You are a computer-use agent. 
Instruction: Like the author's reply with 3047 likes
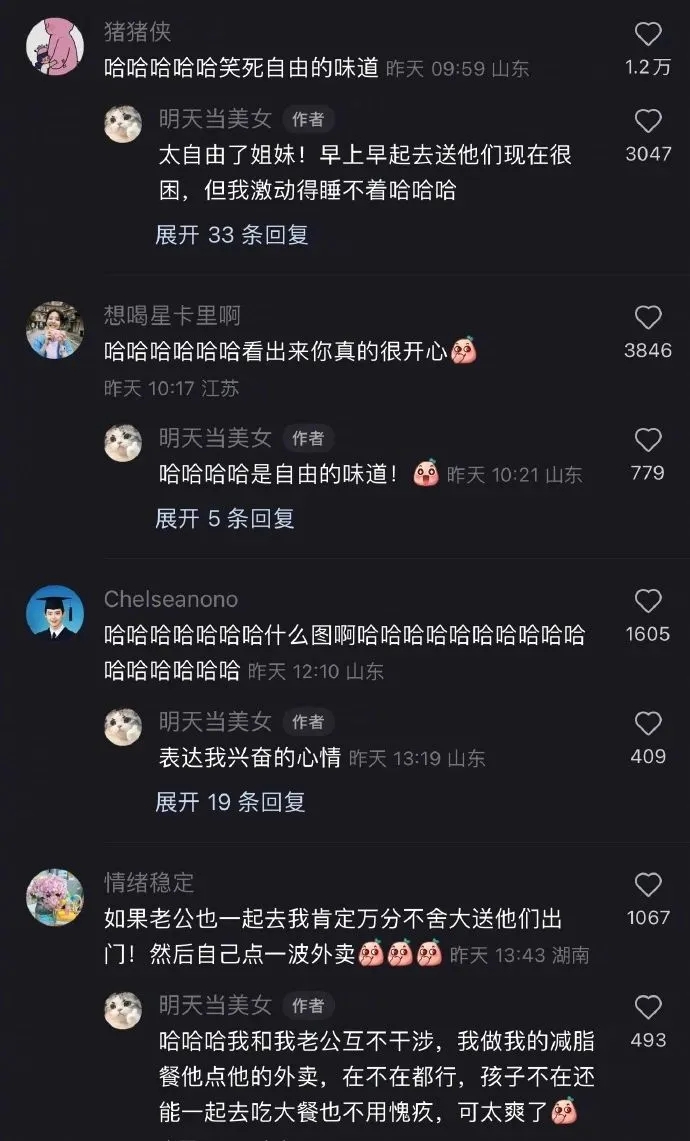[648, 120]
